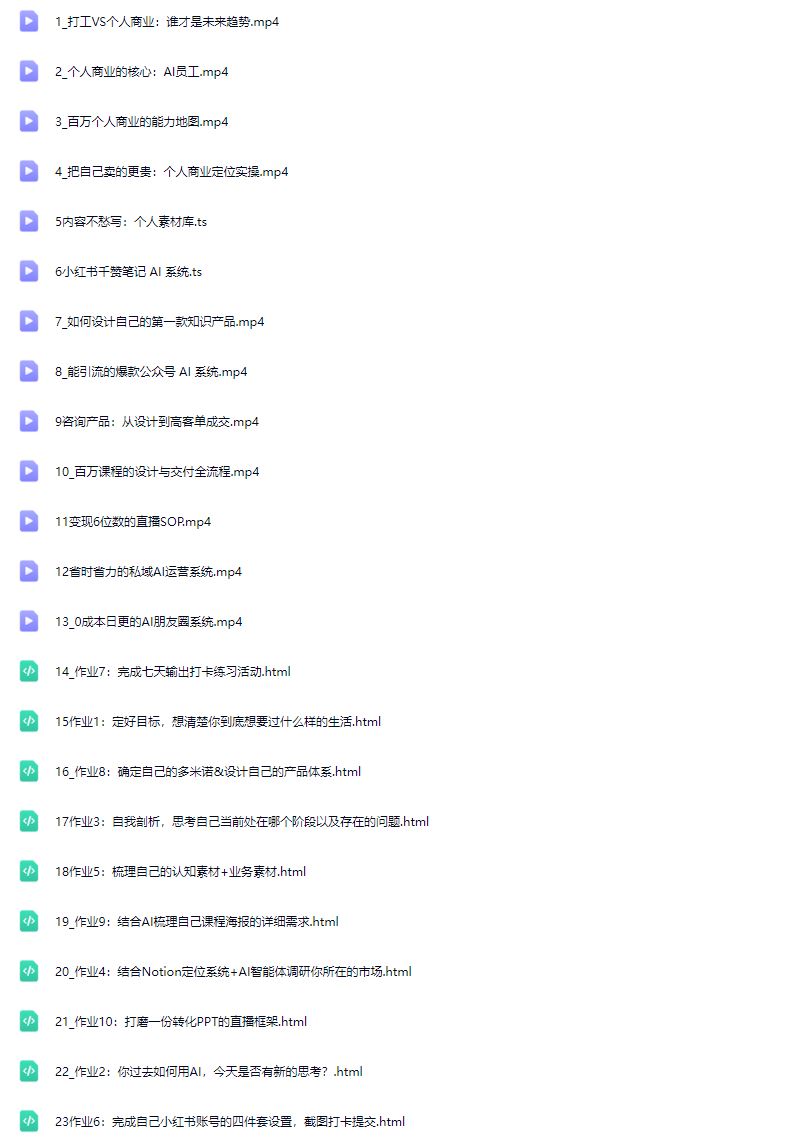Tap 18作业5：梳理自己的认知素材+业务素材.html

(x=180, y=871)
